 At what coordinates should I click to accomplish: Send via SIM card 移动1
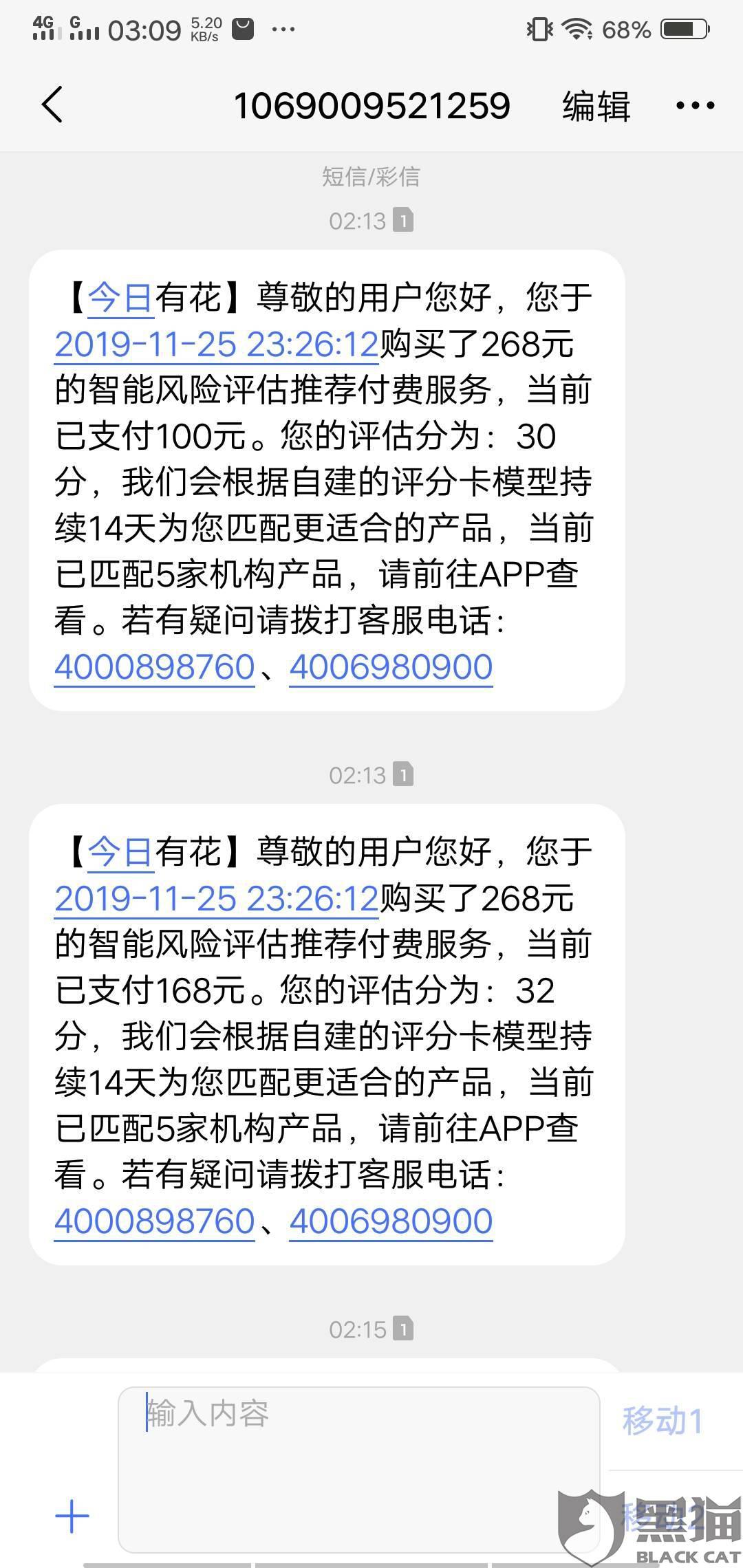click(662, 1421)
